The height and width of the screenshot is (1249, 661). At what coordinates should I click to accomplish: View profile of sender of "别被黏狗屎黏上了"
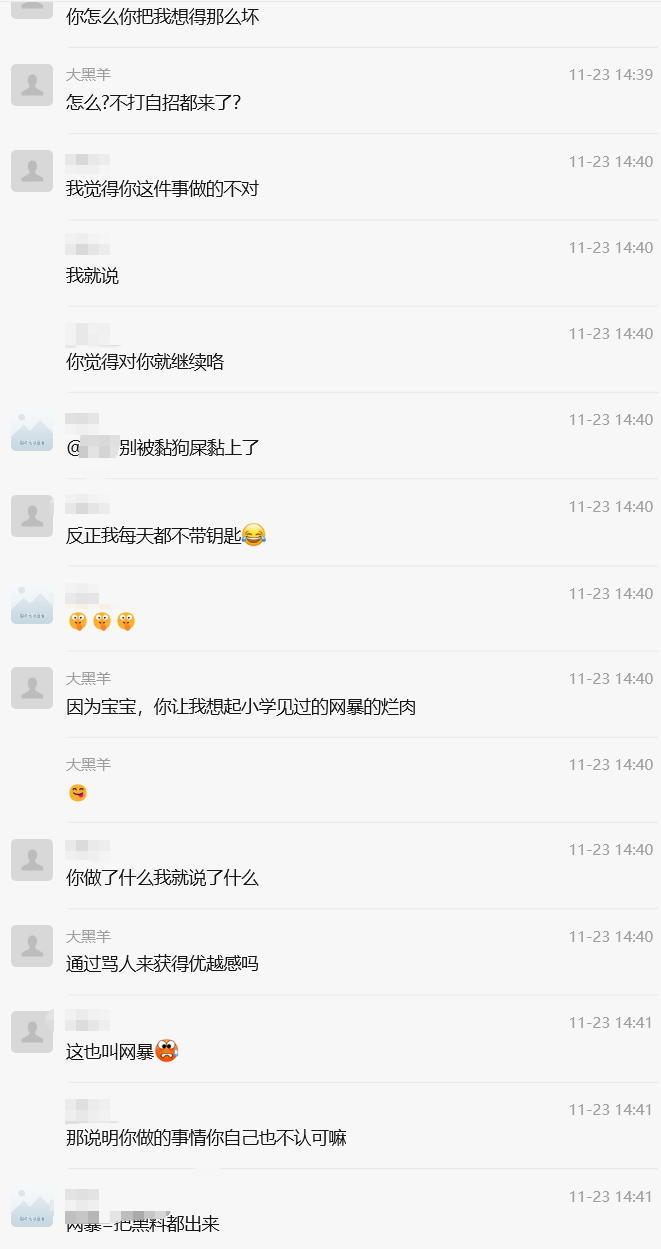click(x=32, y=430)
